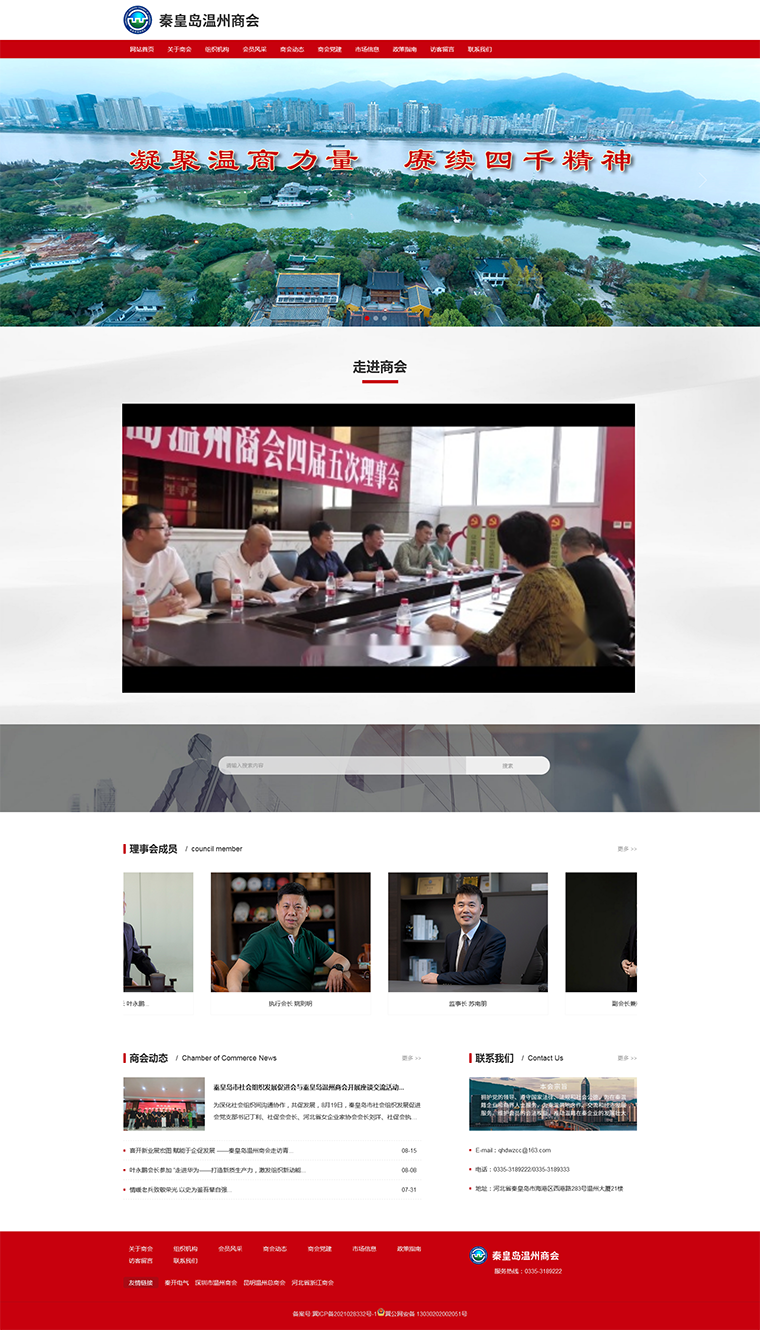Image resolution: width=760 pixels, height=1330 pixels.
Task: Go to 关于商会 in top menu
Action: (x=179, y=49)
